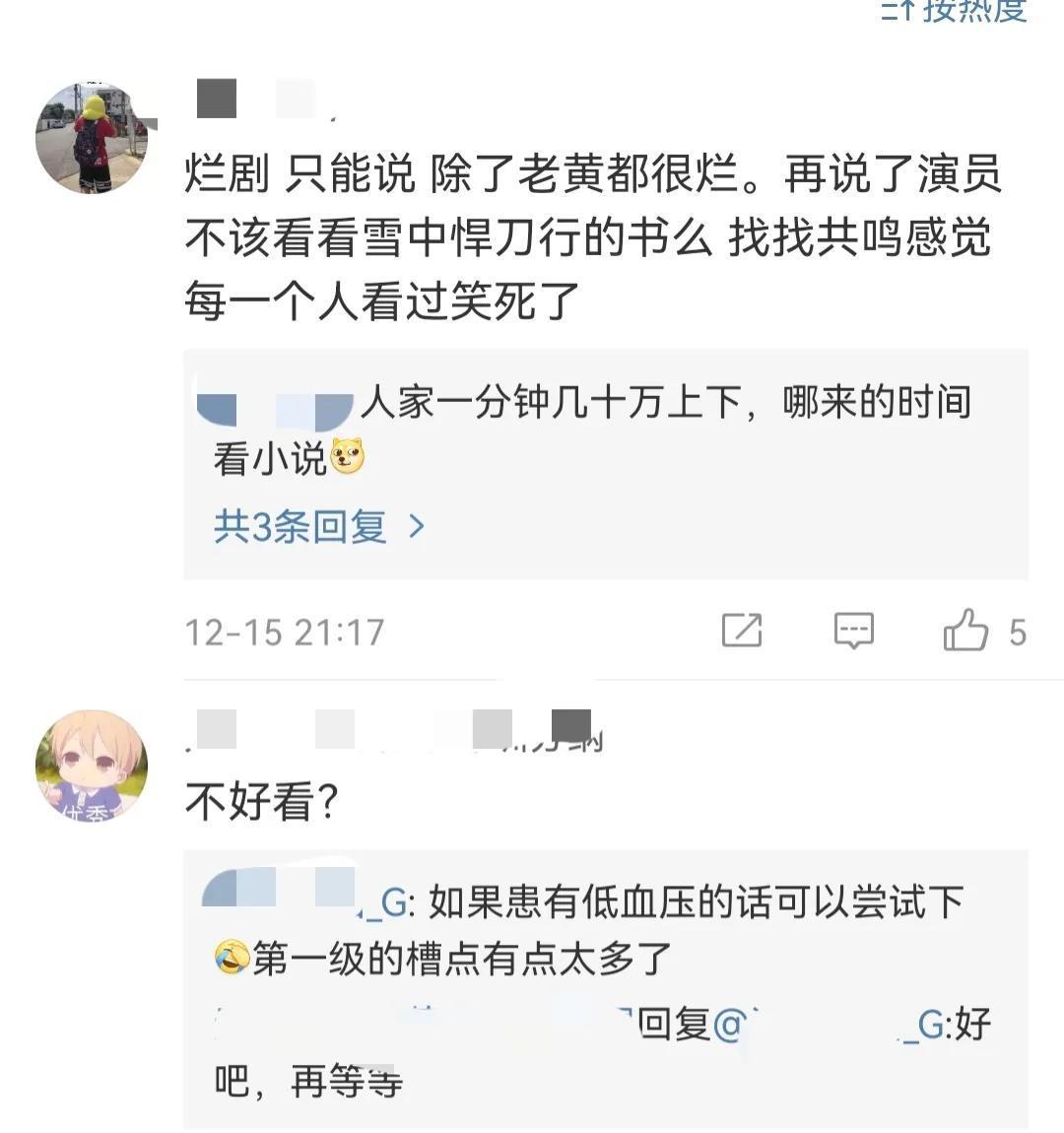Like the 12-15 21:17 comment

coord(966,630)
